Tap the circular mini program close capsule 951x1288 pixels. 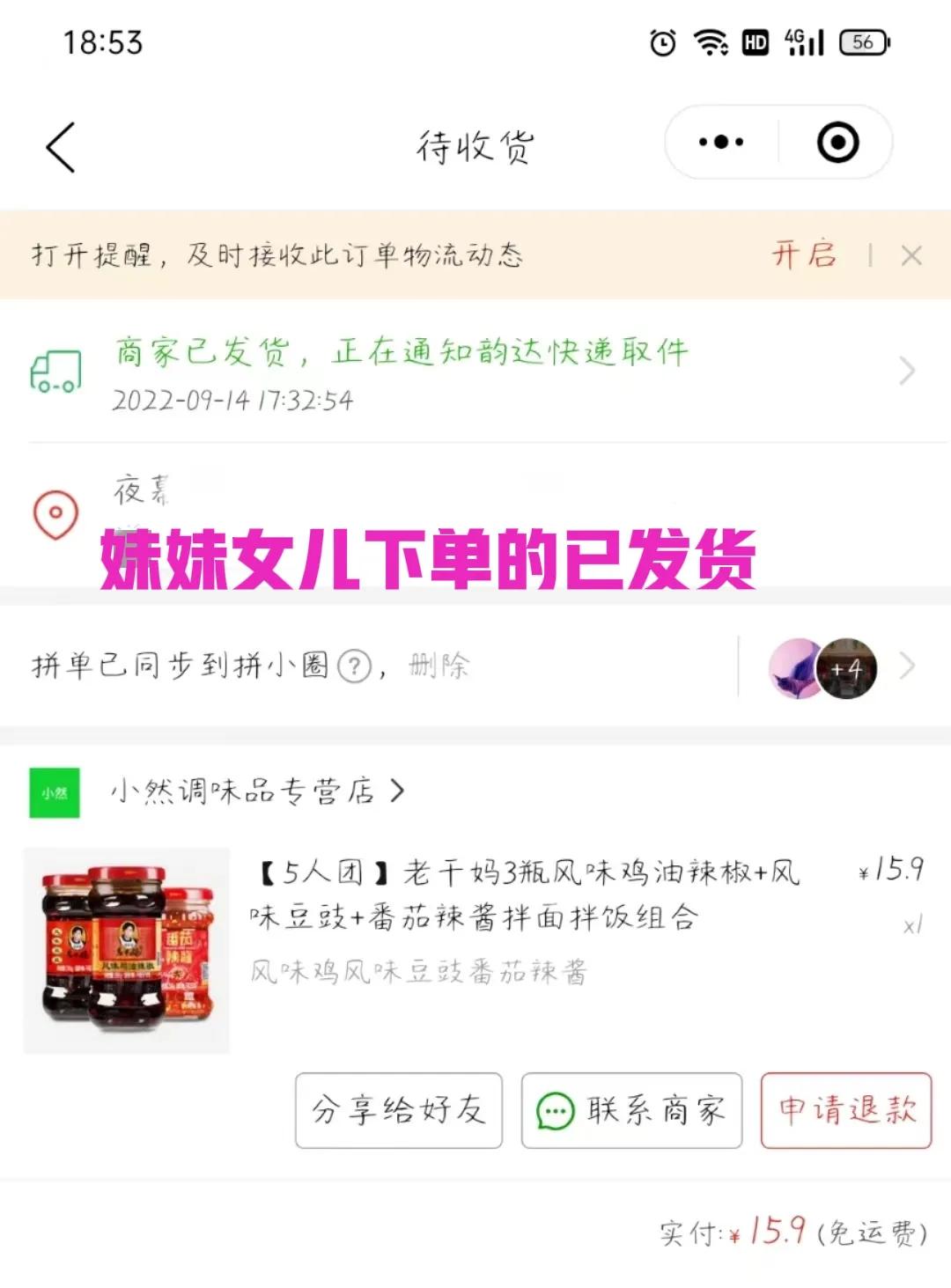coord(837,141)
